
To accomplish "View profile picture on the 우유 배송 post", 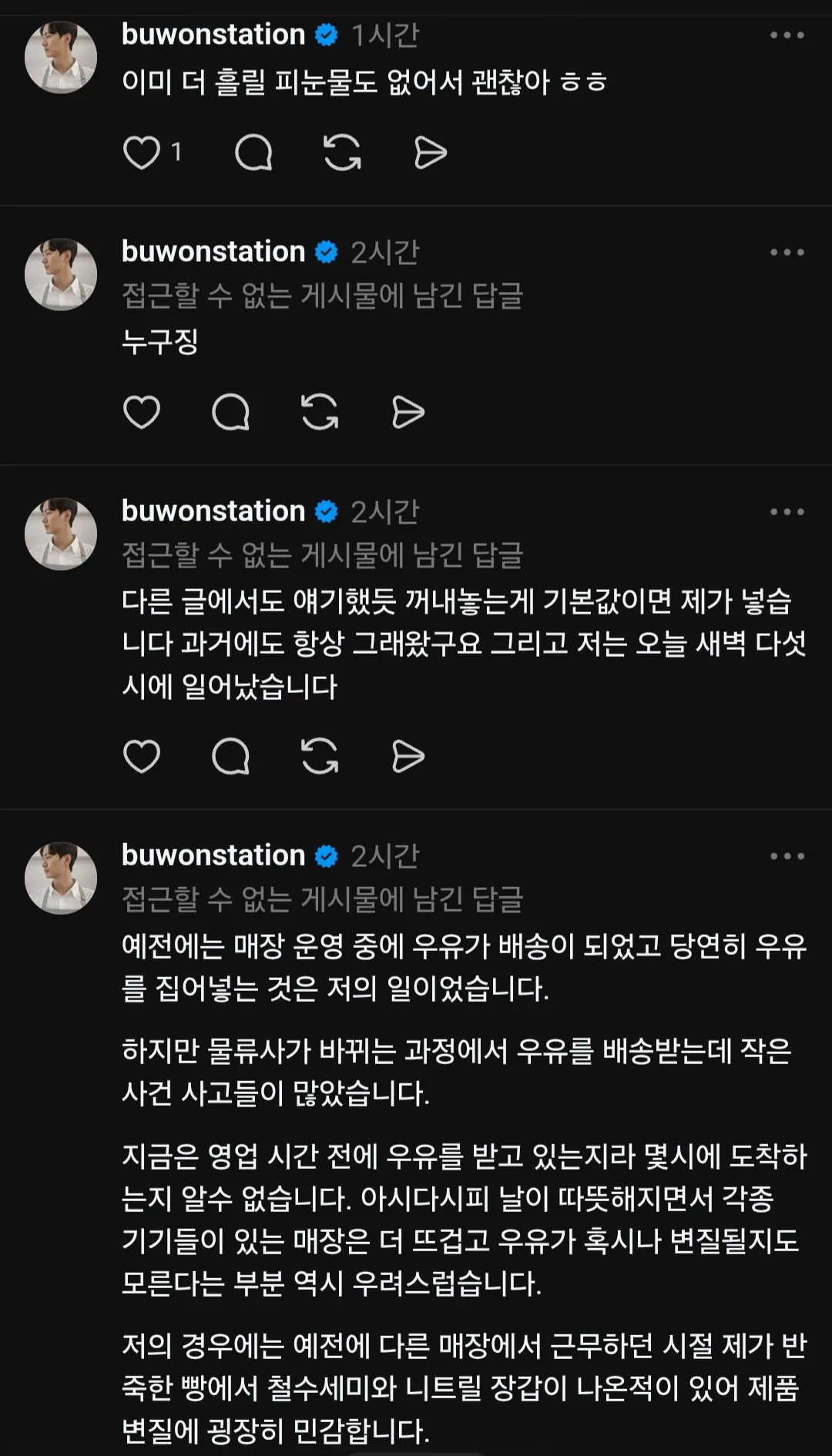I will 61,878.
